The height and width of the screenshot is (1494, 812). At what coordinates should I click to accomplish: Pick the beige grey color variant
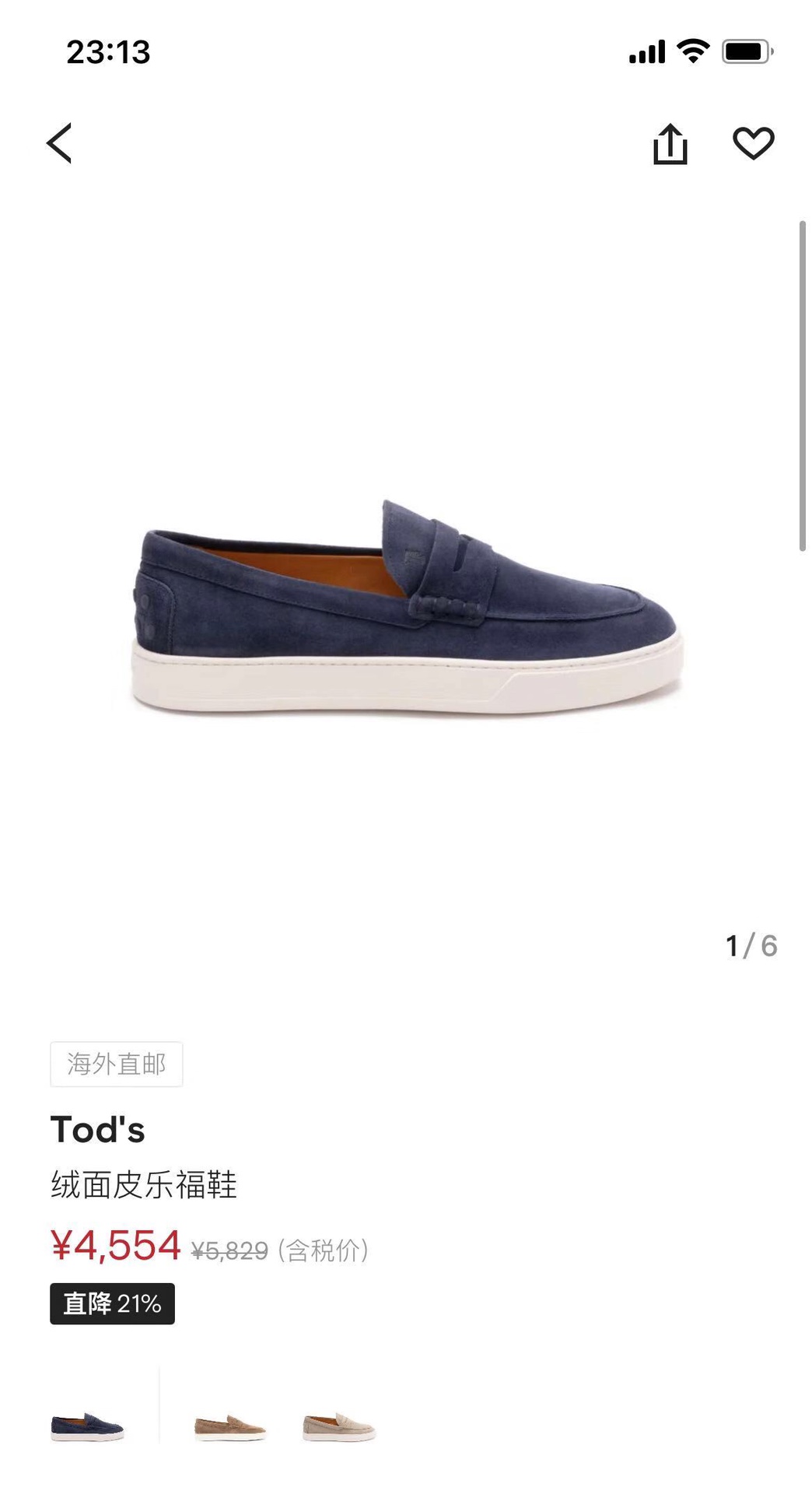[x=339, y=1427]
